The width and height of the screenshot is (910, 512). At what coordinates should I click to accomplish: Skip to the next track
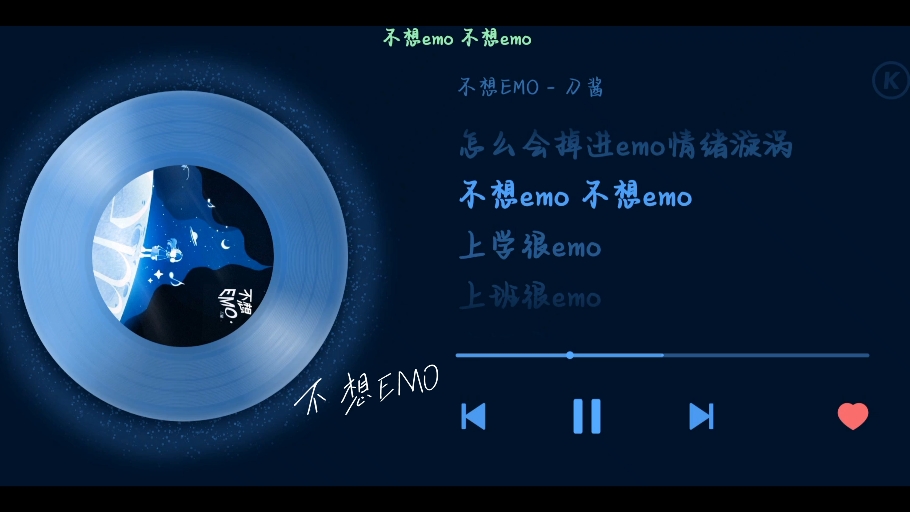click(701, 416)
